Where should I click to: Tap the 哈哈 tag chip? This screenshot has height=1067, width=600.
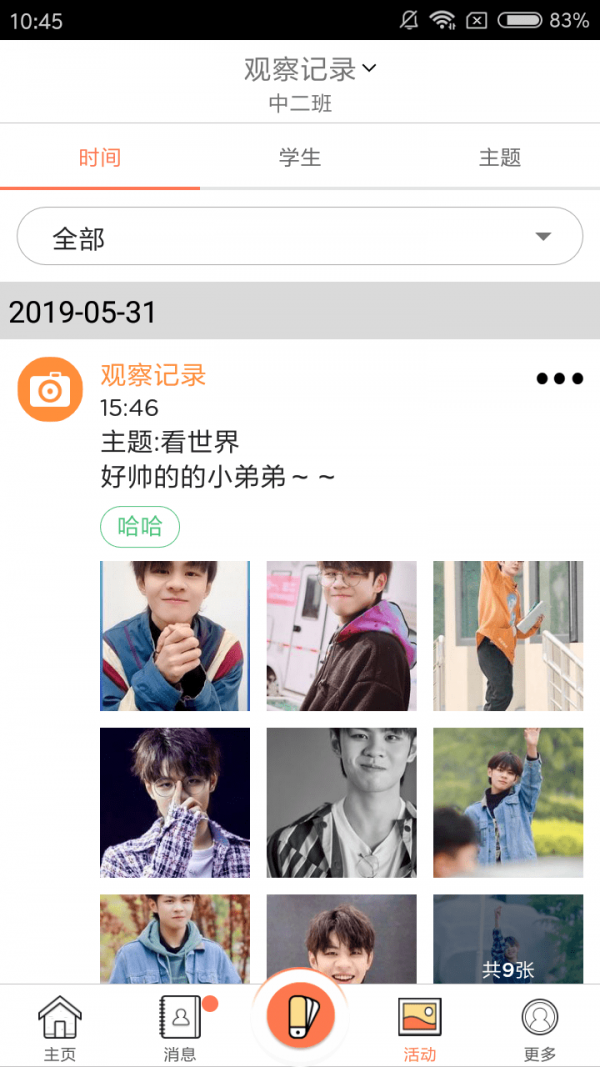[x=140, y=527]
